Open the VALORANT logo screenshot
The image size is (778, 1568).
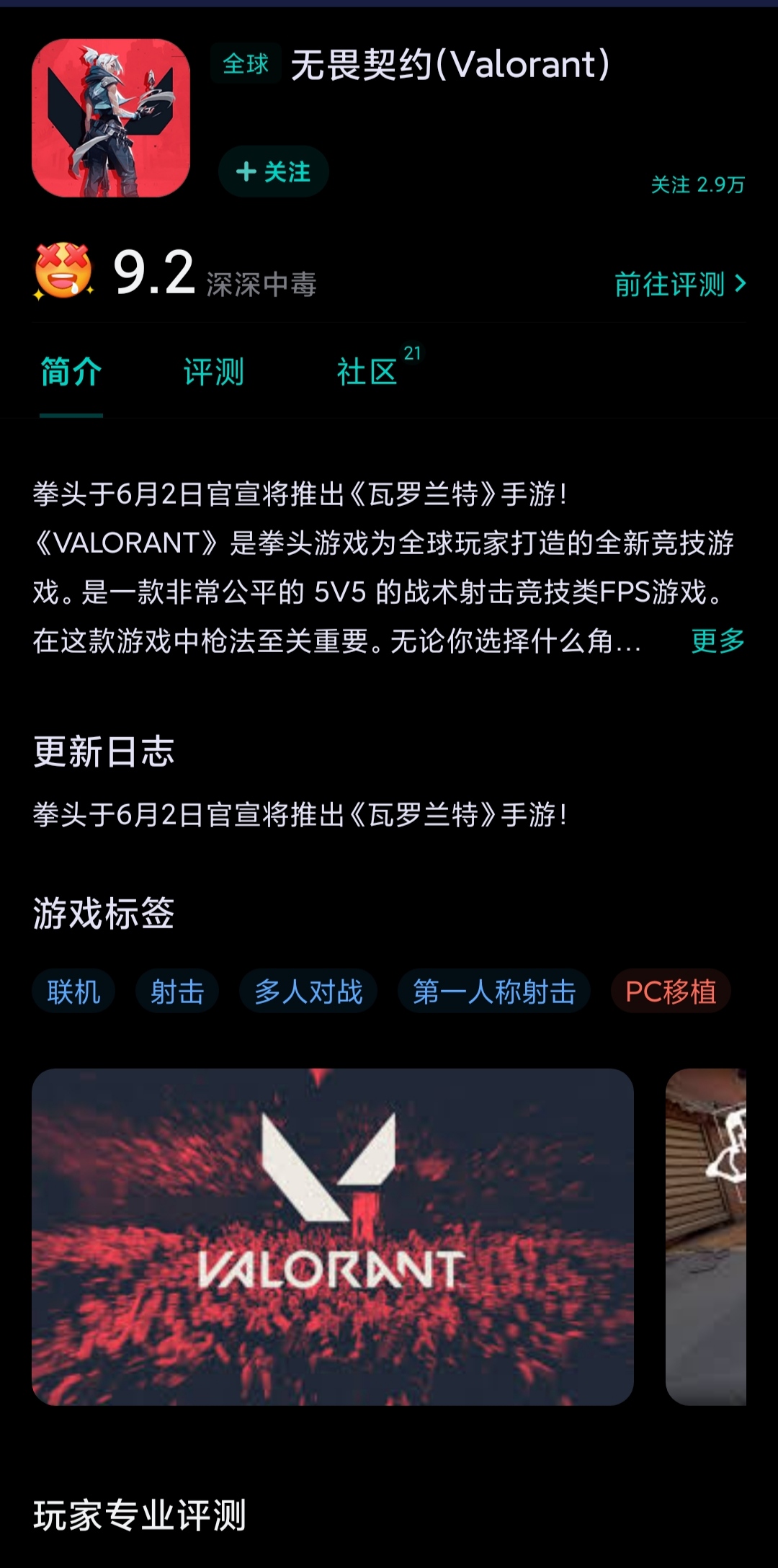point(332,1237)
